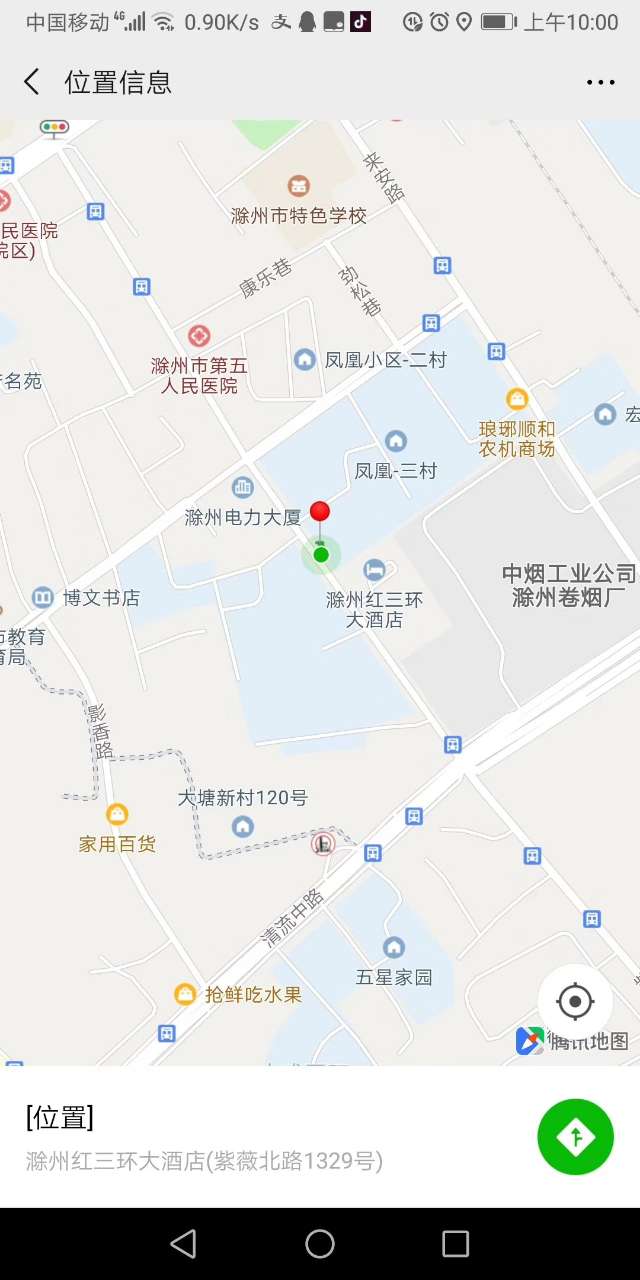Open the three-dot overflow menu
Screen dimensions: 640x1280
(600, 82)
